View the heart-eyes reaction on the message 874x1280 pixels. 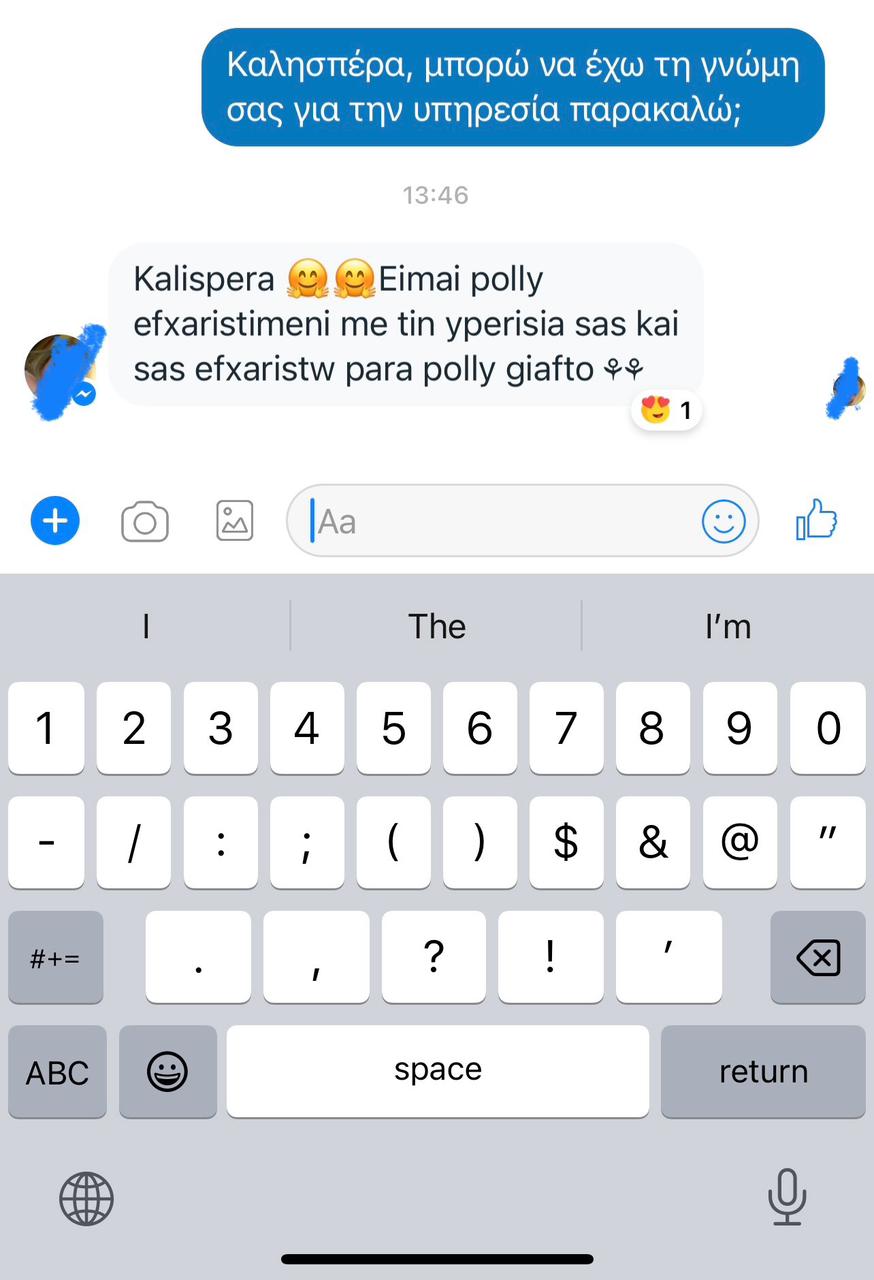pos(667,410)
